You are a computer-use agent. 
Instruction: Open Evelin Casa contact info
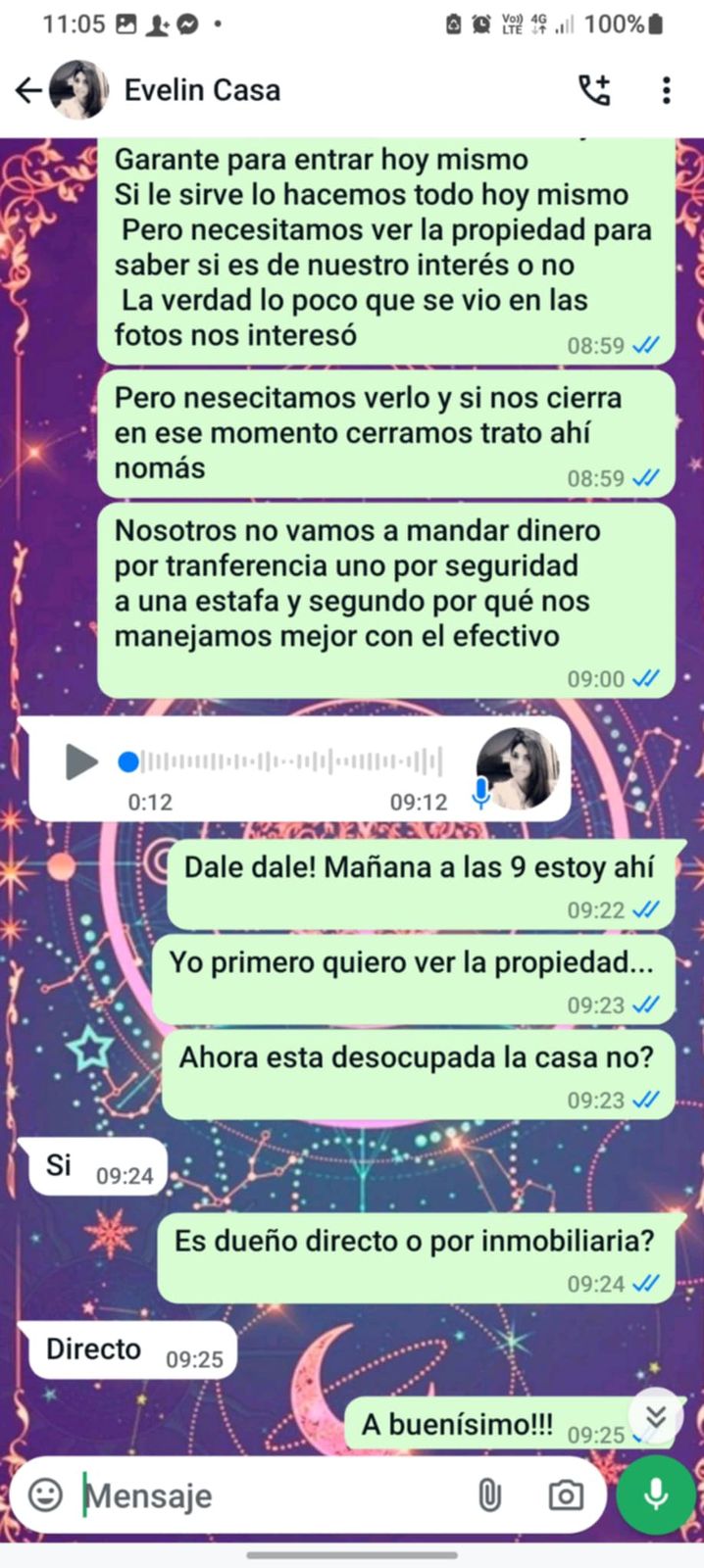pos(202,90)
